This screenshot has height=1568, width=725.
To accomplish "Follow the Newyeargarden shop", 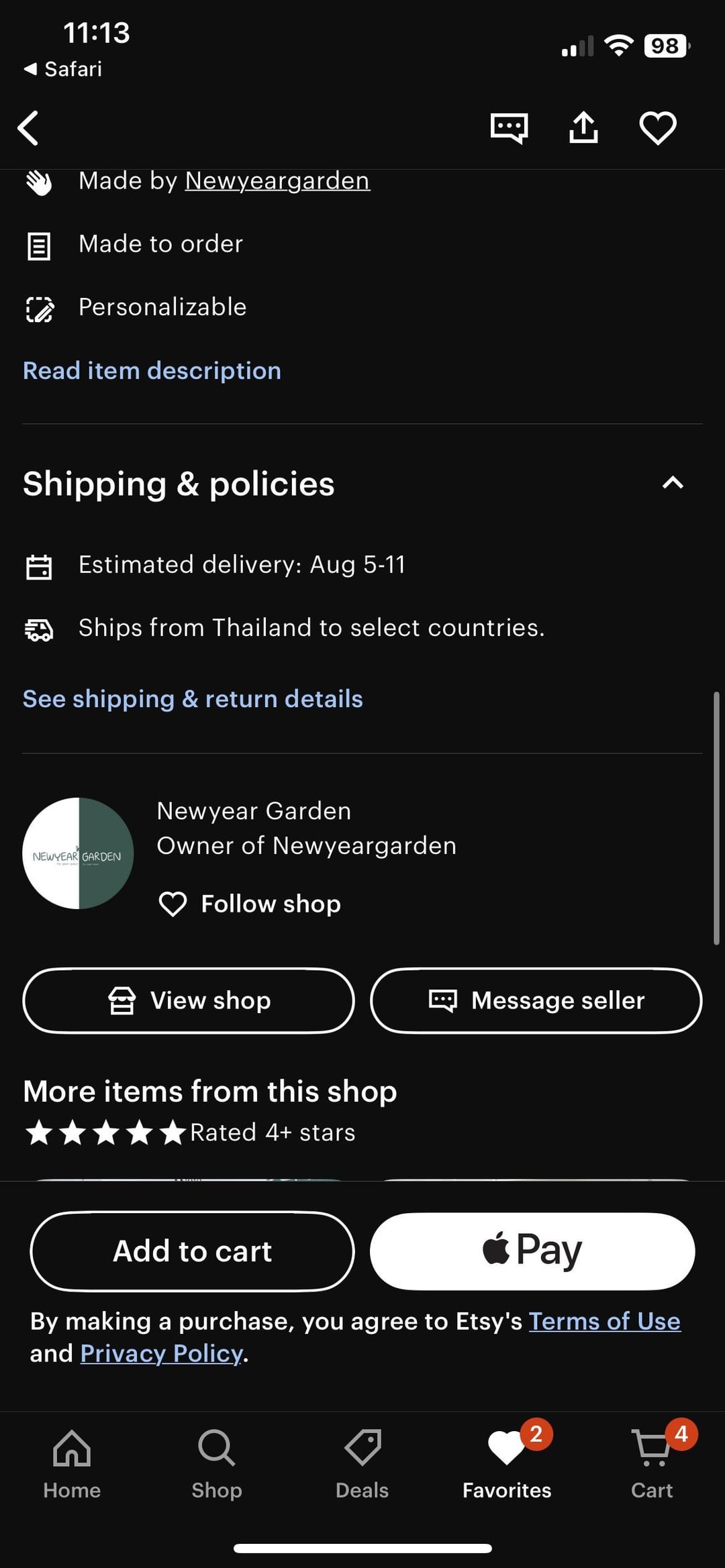I will [x=250, y=904].
